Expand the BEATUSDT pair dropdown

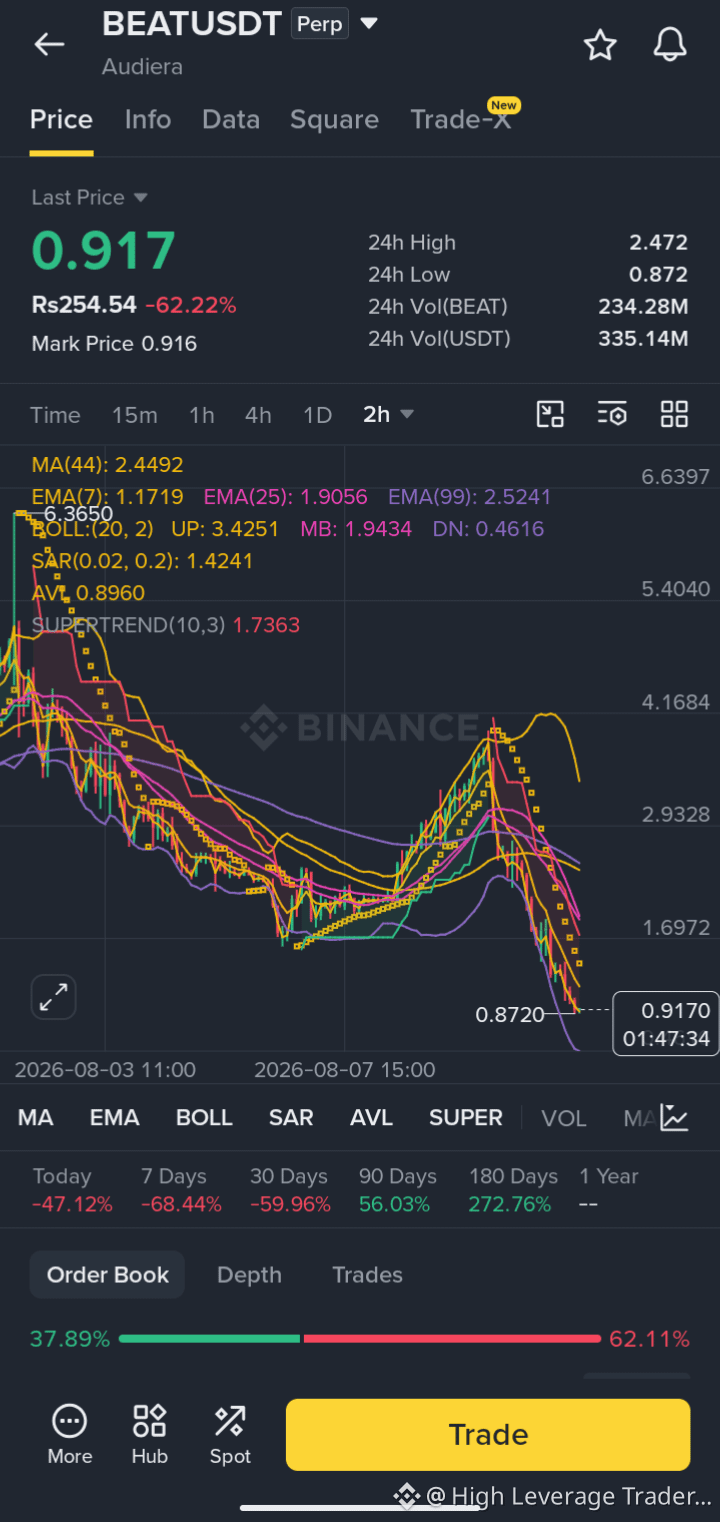coord(369,23)
